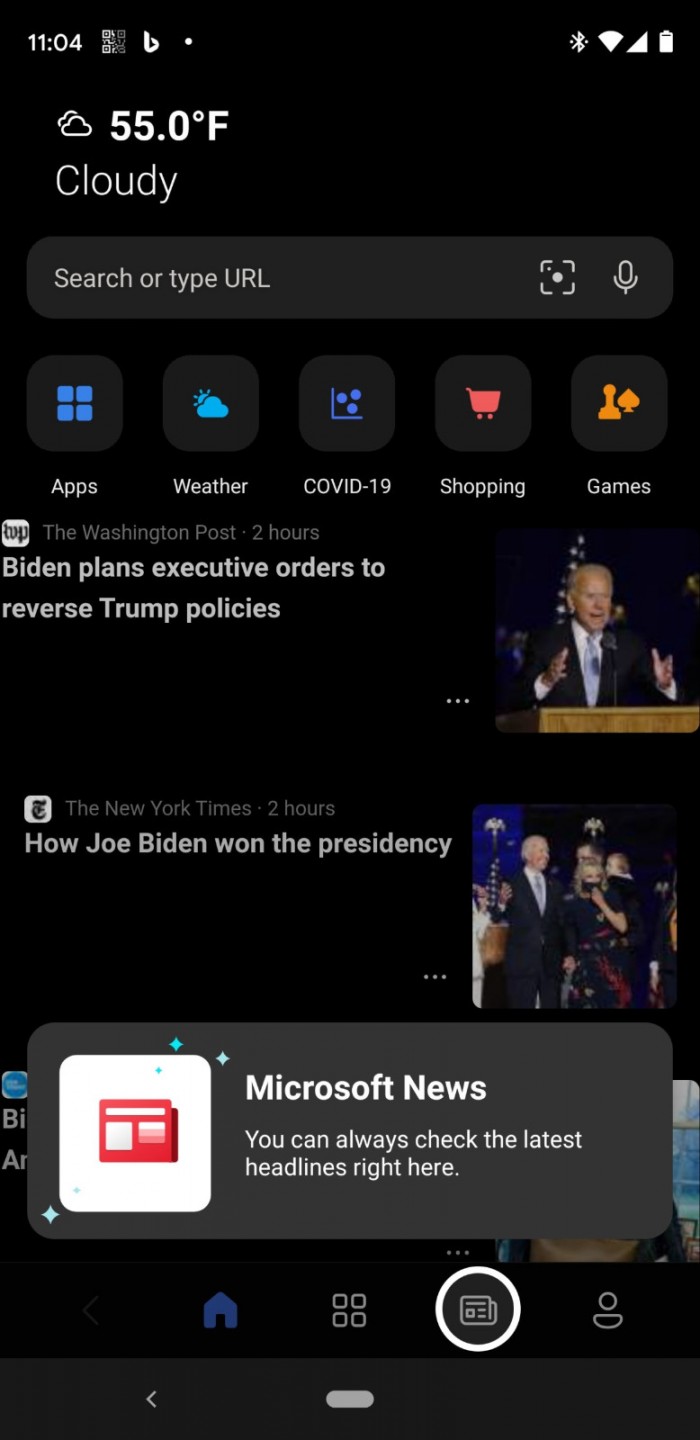Open the Apps shortcut
Viewport: 700px width, 1440px height.
[75, 403]
